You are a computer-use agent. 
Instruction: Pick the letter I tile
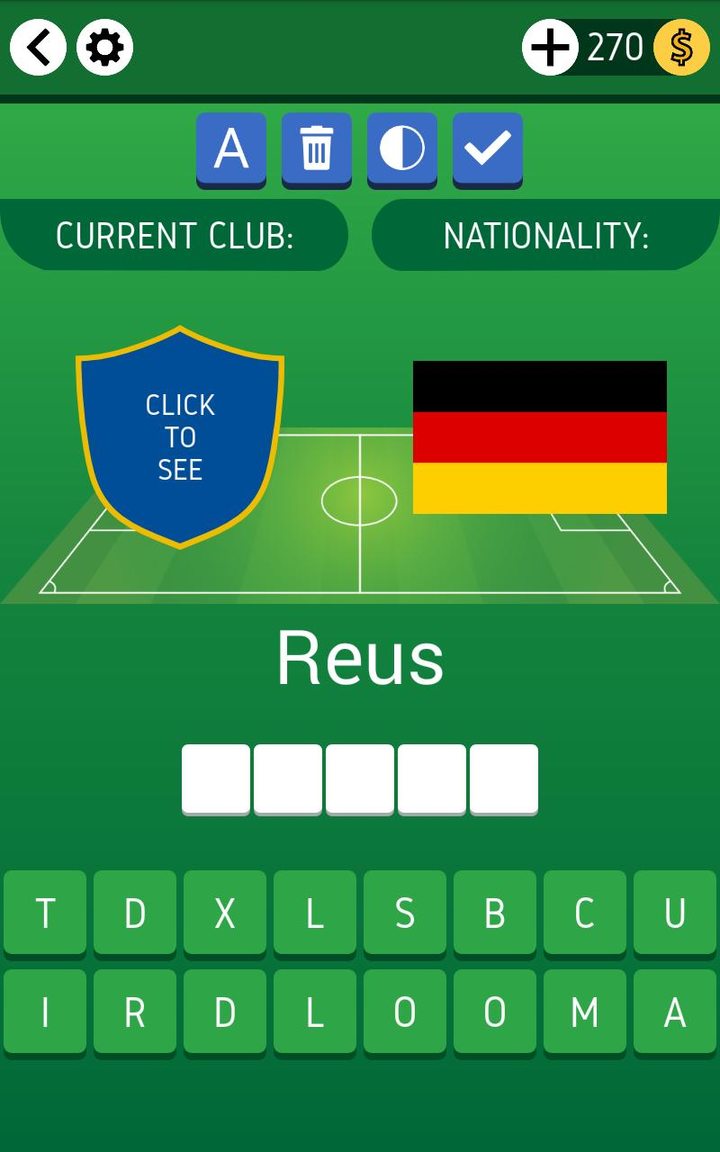pyautogui.click(x=45, y=1011)
